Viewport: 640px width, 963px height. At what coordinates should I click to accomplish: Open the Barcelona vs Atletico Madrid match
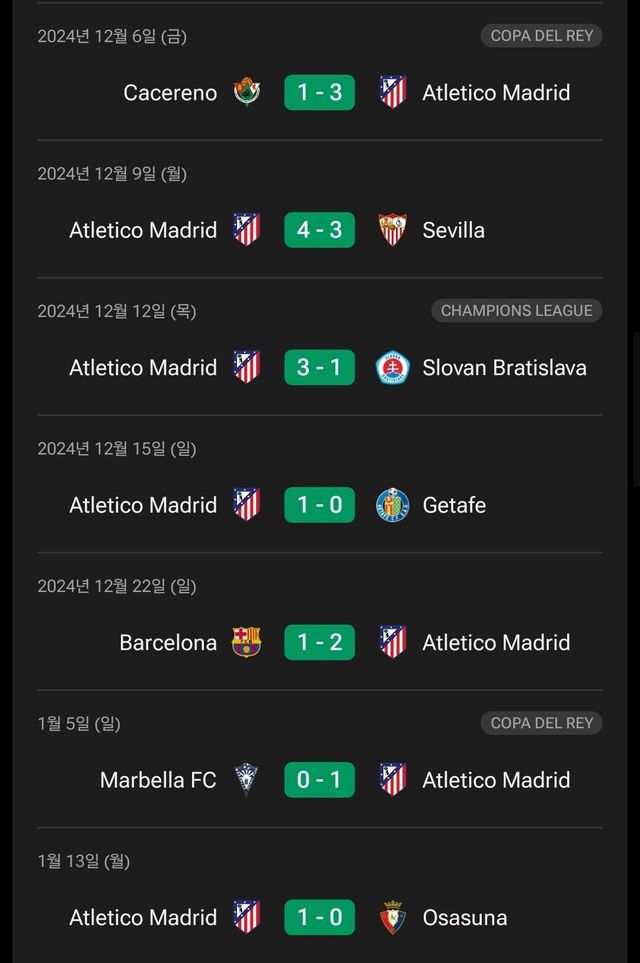[320, 643]
